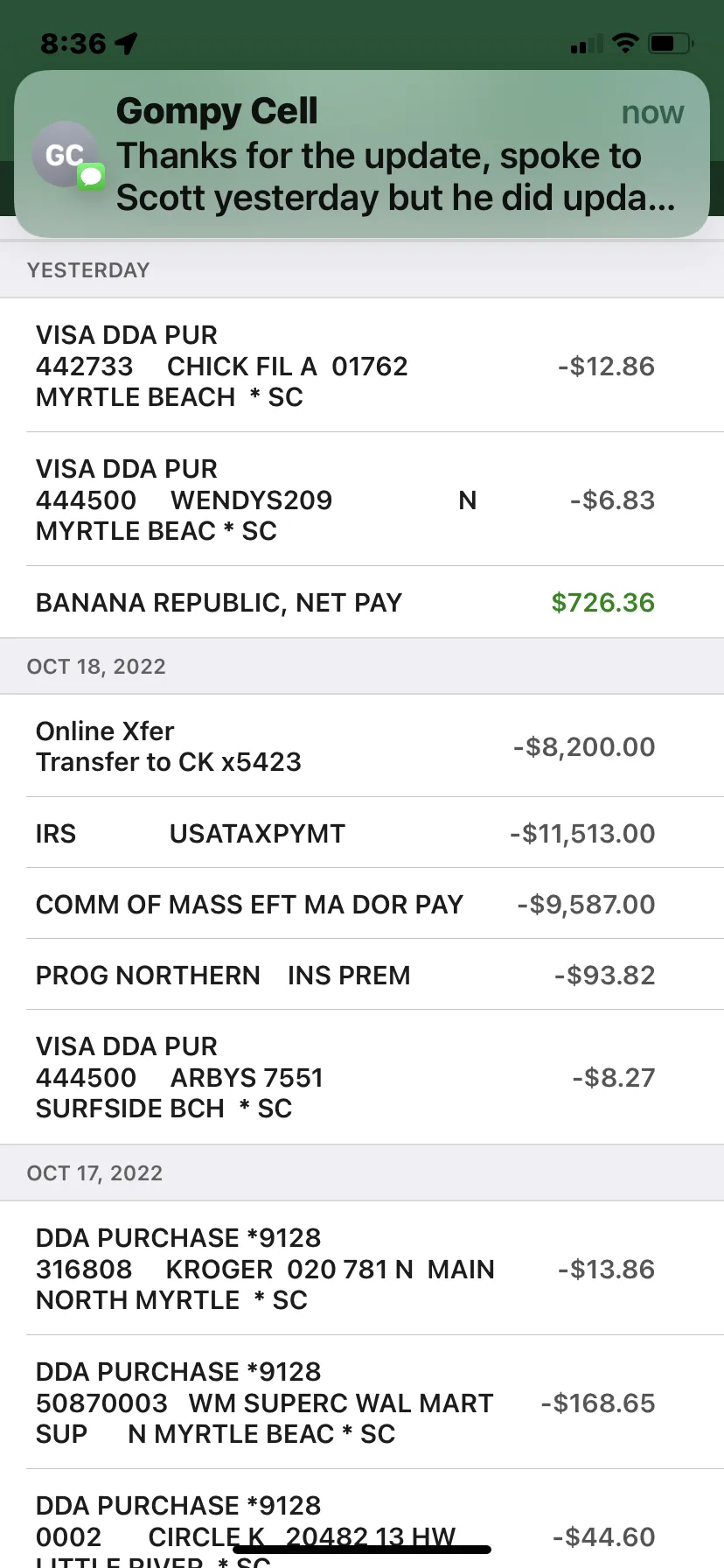Viewport: 724px width, 1568px height.
Task: Open the Chick Fil A transaction
Action: (x=362, y=366)
